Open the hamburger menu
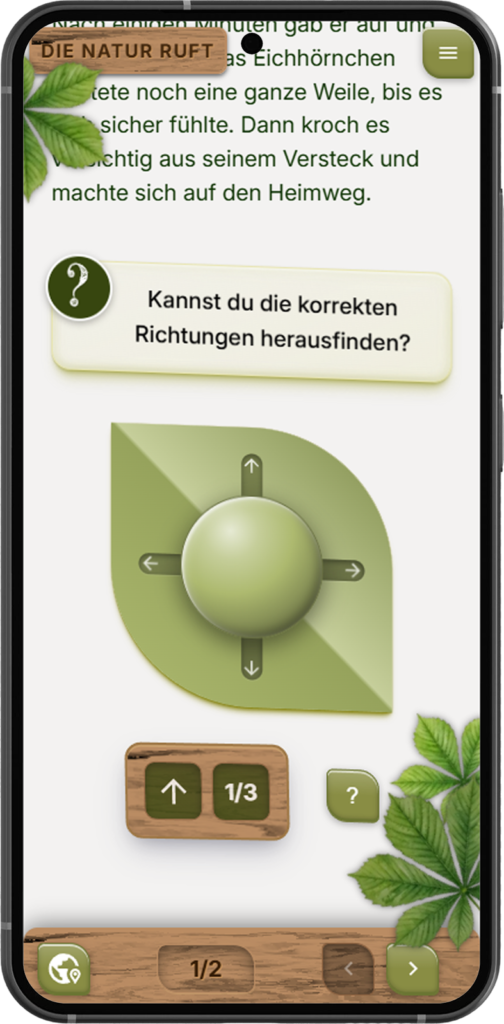This screenshot has height=1024, width=504. coord(448,54)
